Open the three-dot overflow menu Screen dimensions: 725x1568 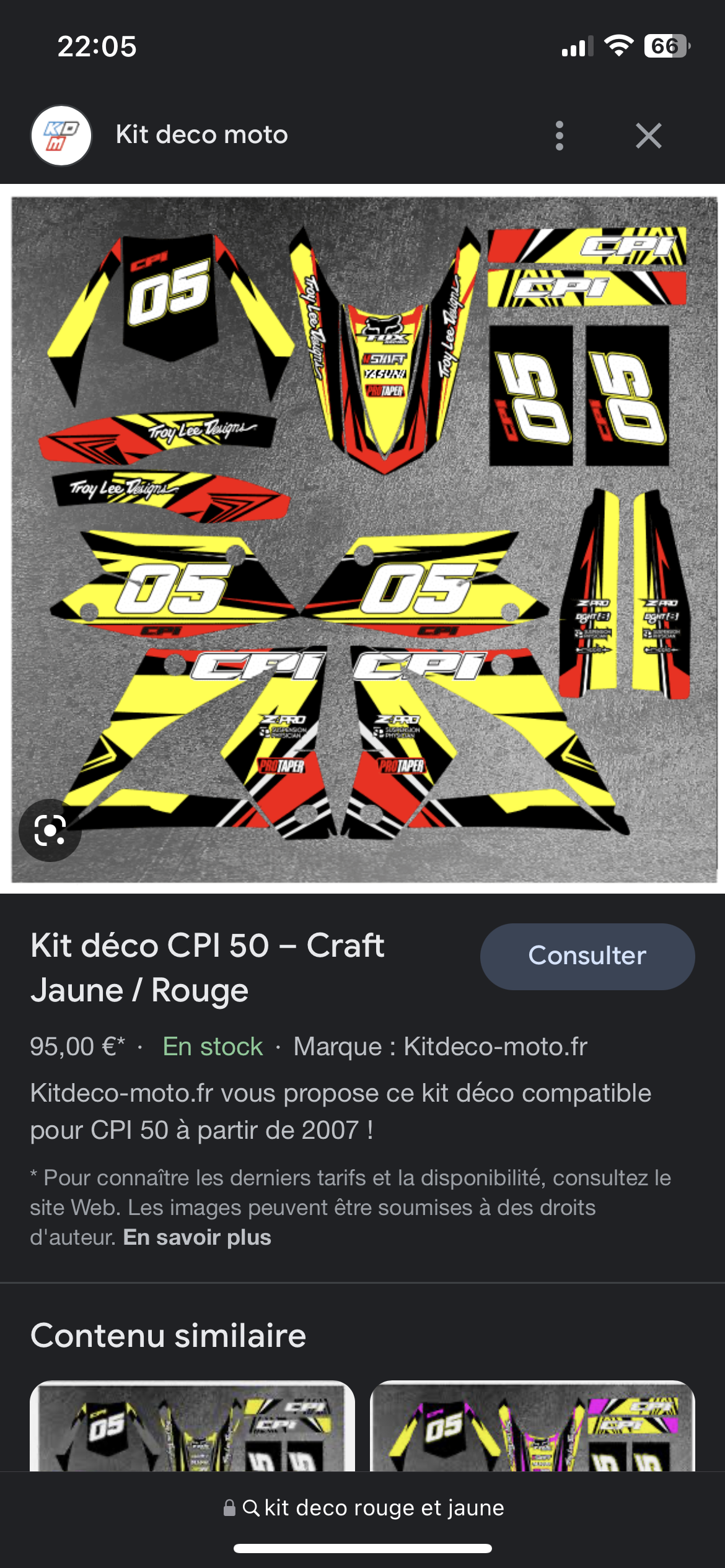(560, 136)
